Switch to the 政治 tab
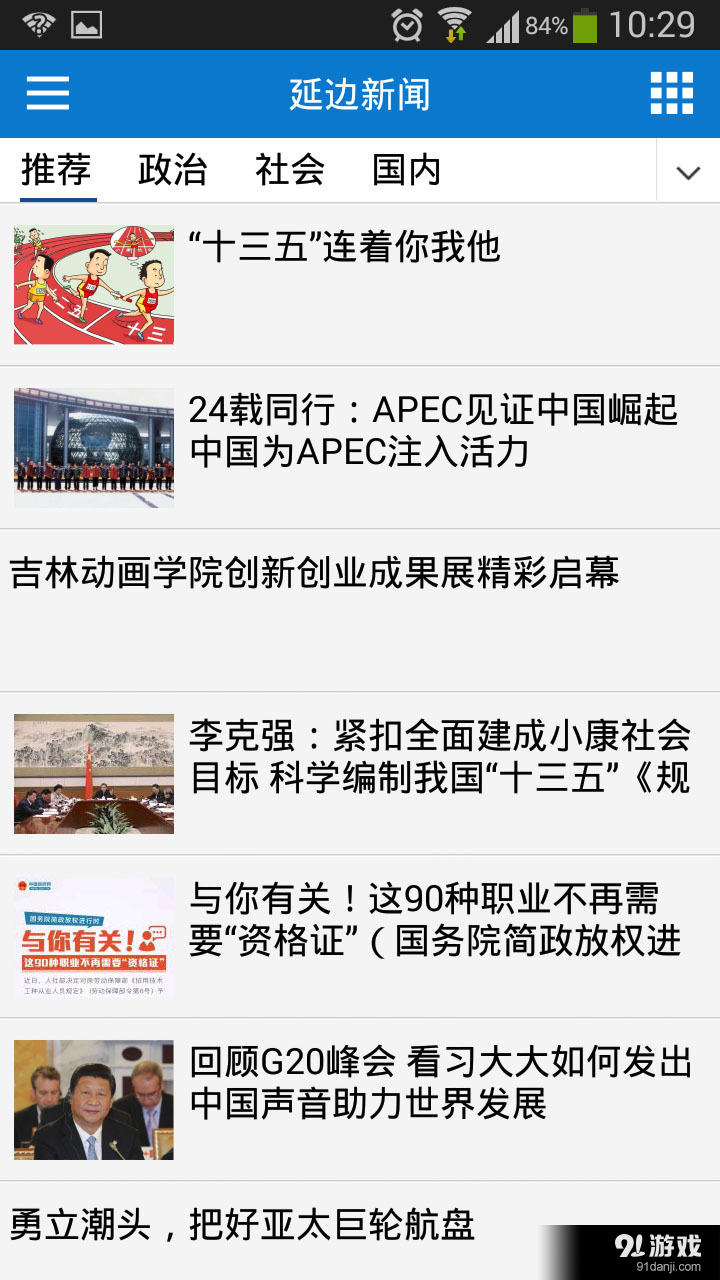720x1280 pixels. tap(172, 170)
